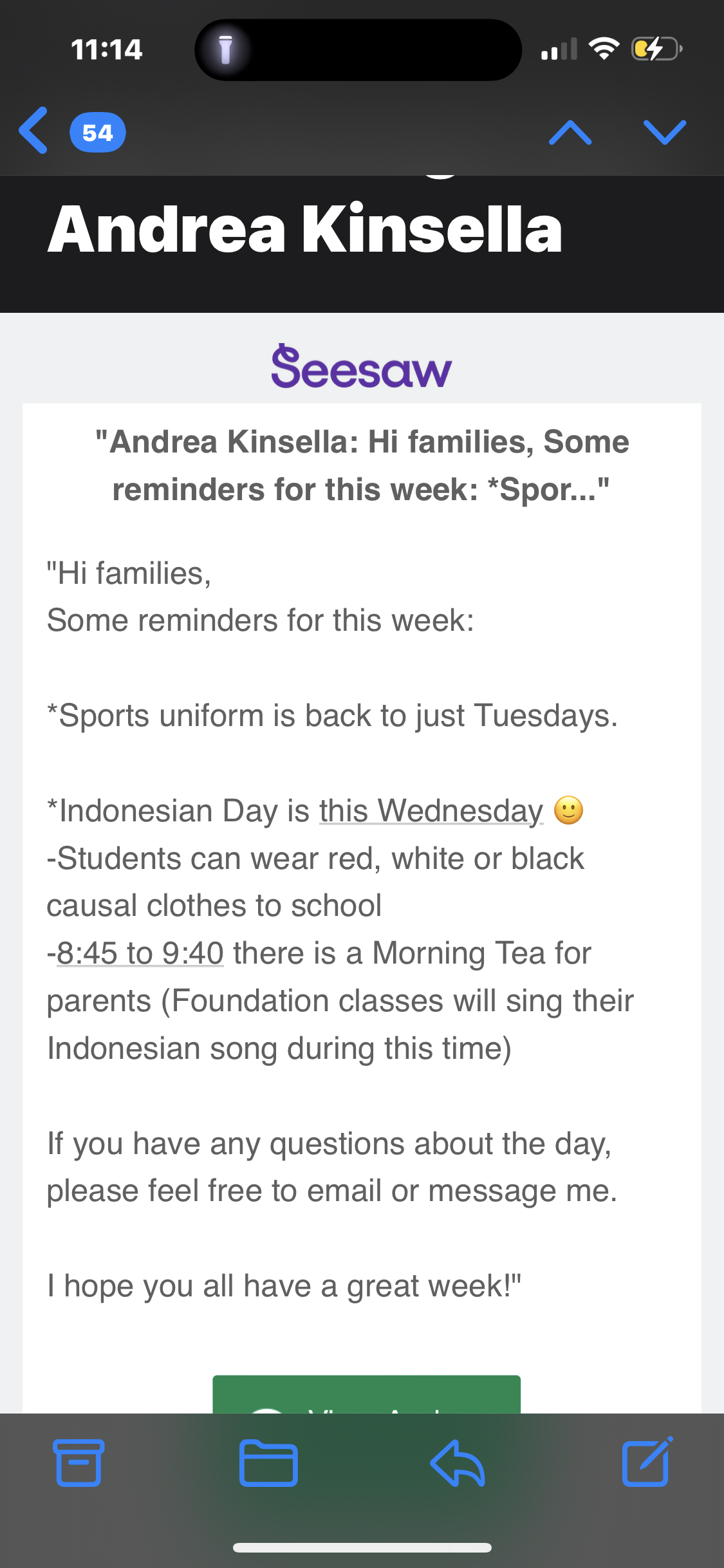Viewport: 724px width, 1568px height.
Task: Compose a new email
Action: click(x=647, y=1461)
